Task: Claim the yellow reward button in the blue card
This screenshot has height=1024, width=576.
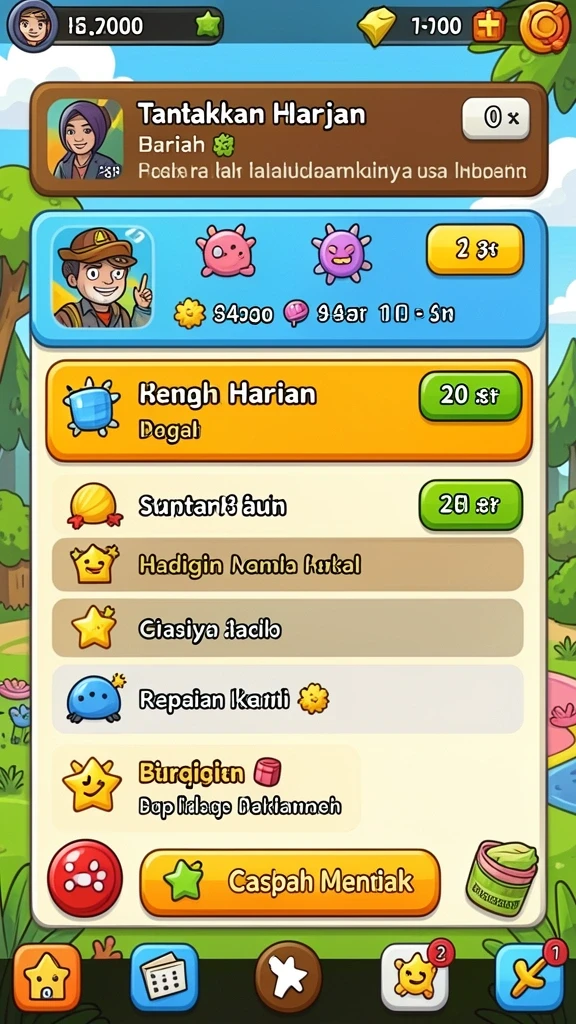Action: (475, 249)
